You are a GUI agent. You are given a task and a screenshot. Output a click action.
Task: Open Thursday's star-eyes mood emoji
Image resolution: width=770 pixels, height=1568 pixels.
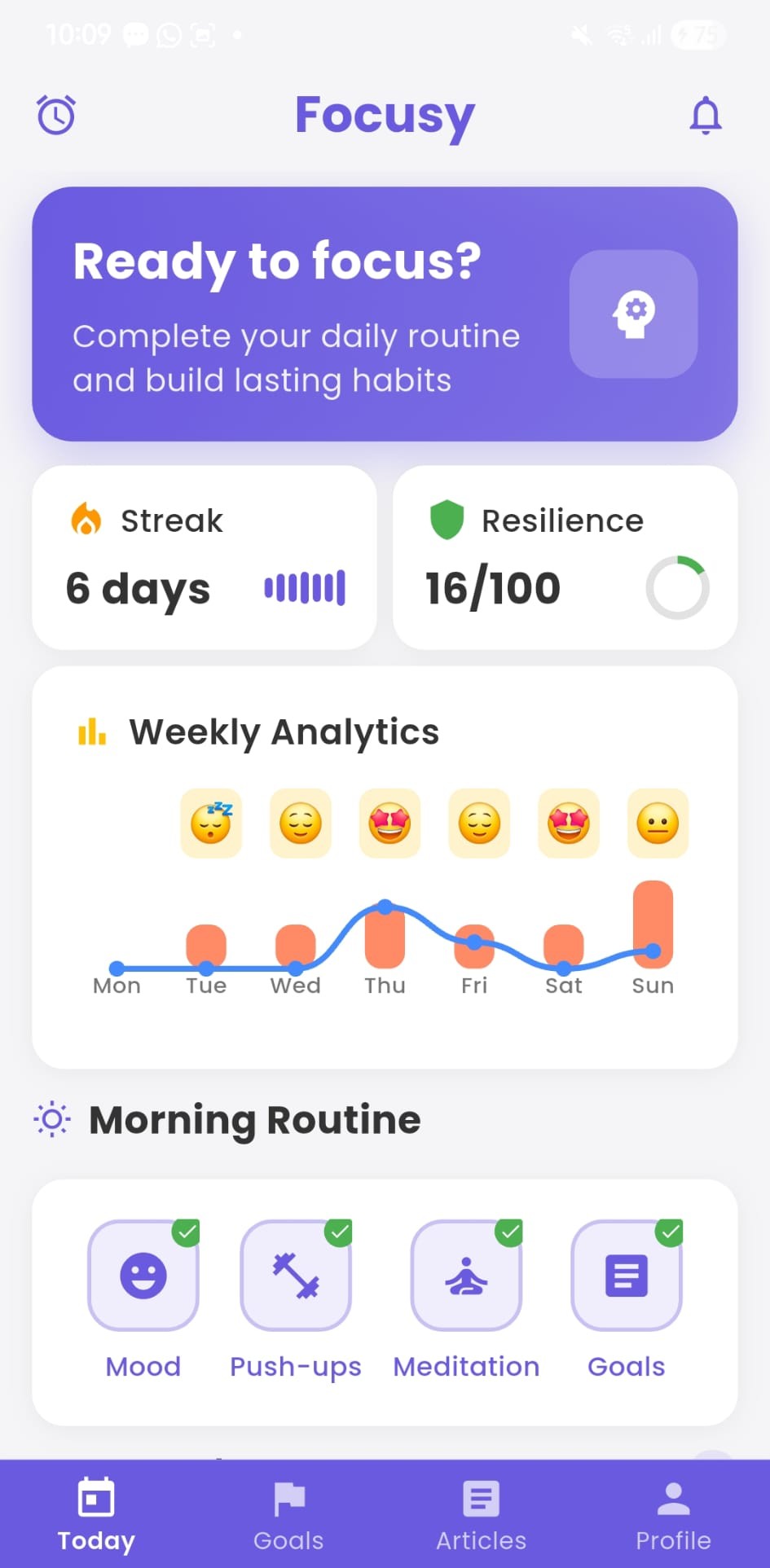click(x=389, y=823)
